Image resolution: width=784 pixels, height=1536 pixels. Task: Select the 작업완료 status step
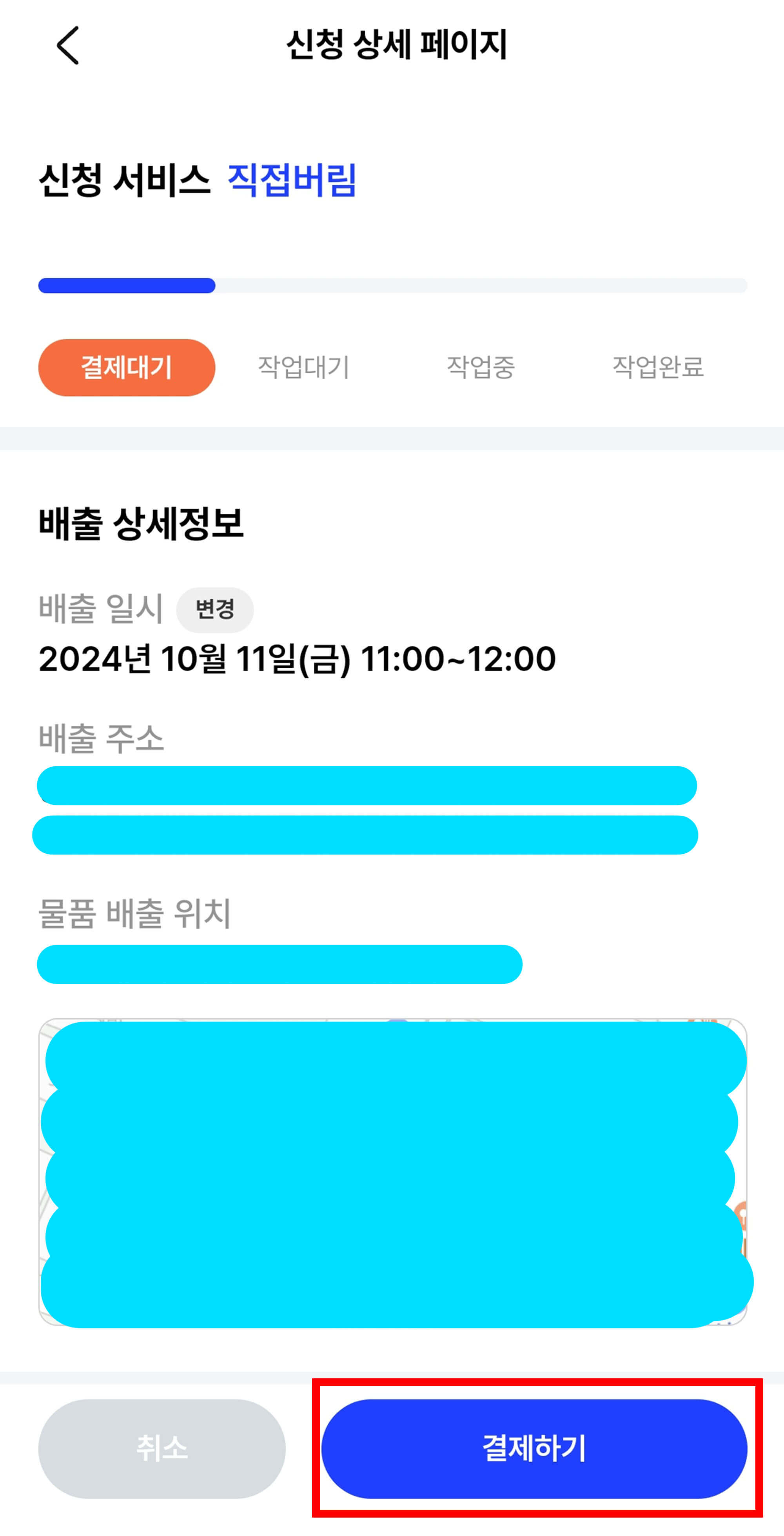659,367
